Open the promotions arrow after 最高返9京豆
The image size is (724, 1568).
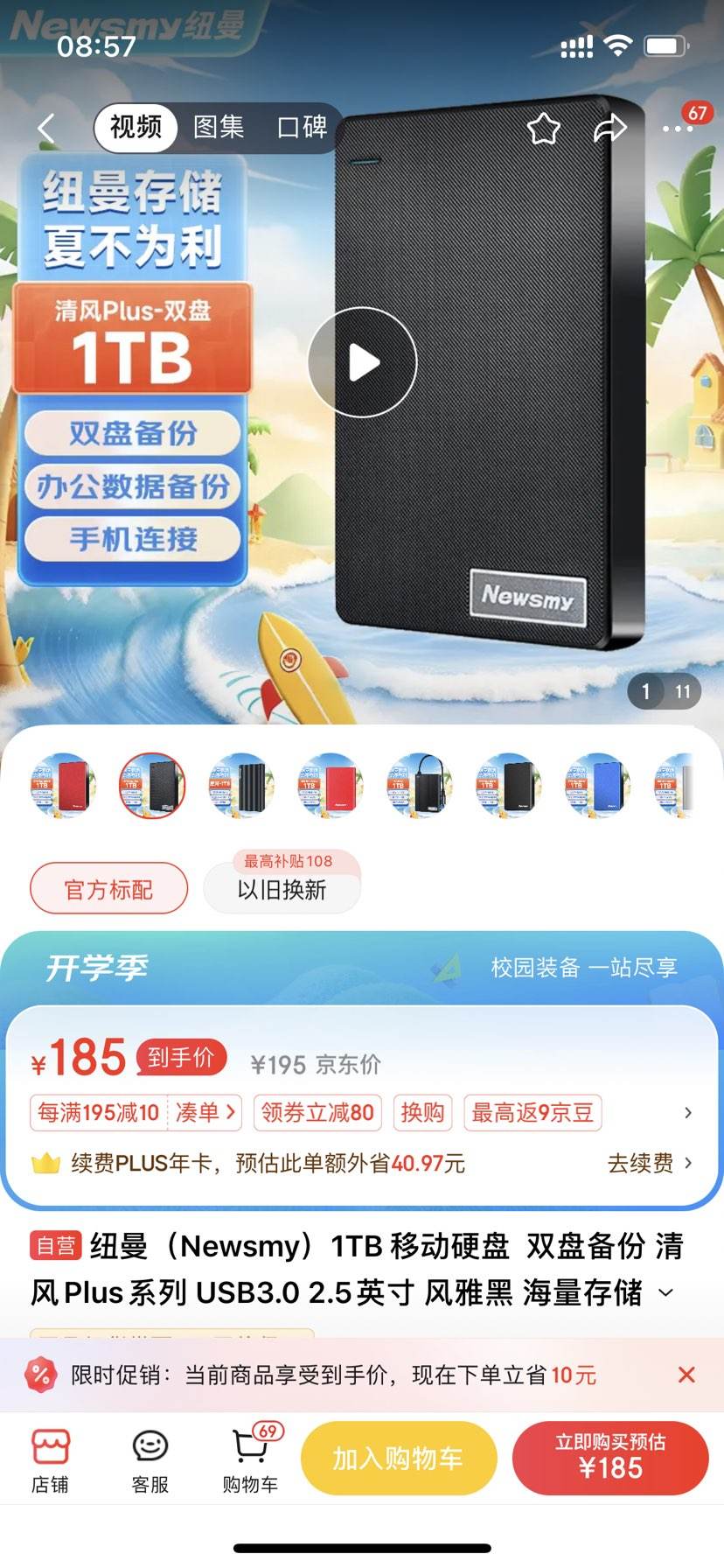pyautogui.click(x=689, y=1112)
